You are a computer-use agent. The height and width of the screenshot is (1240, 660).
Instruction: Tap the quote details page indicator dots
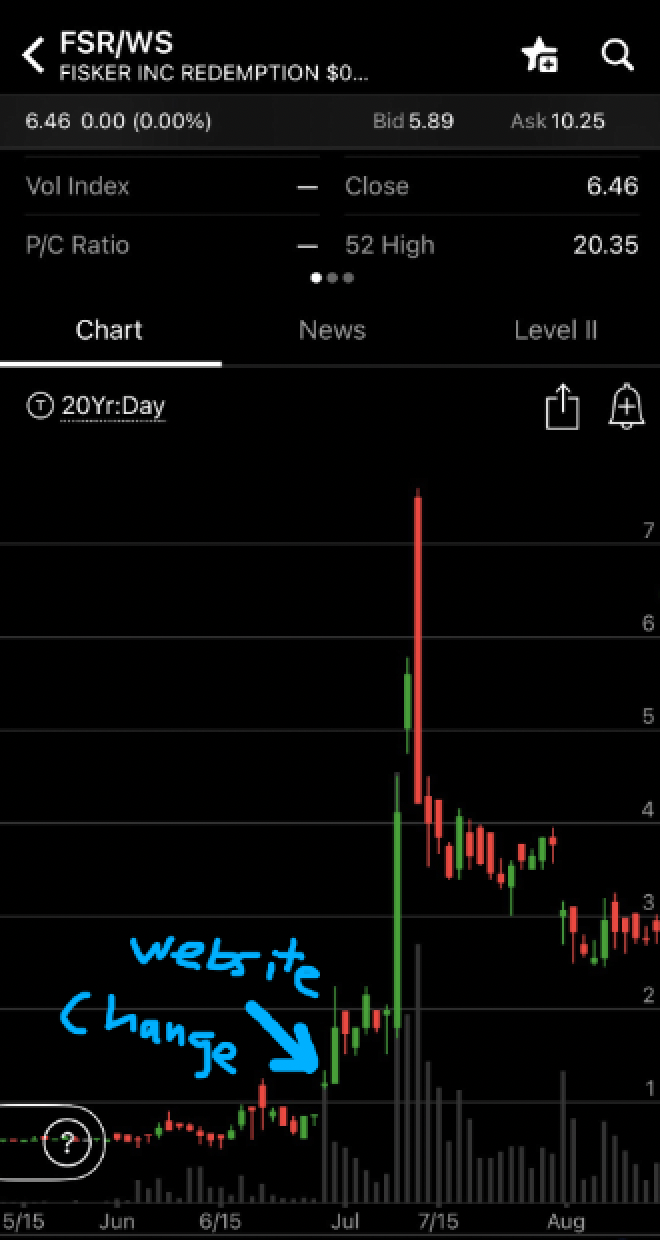332,278
